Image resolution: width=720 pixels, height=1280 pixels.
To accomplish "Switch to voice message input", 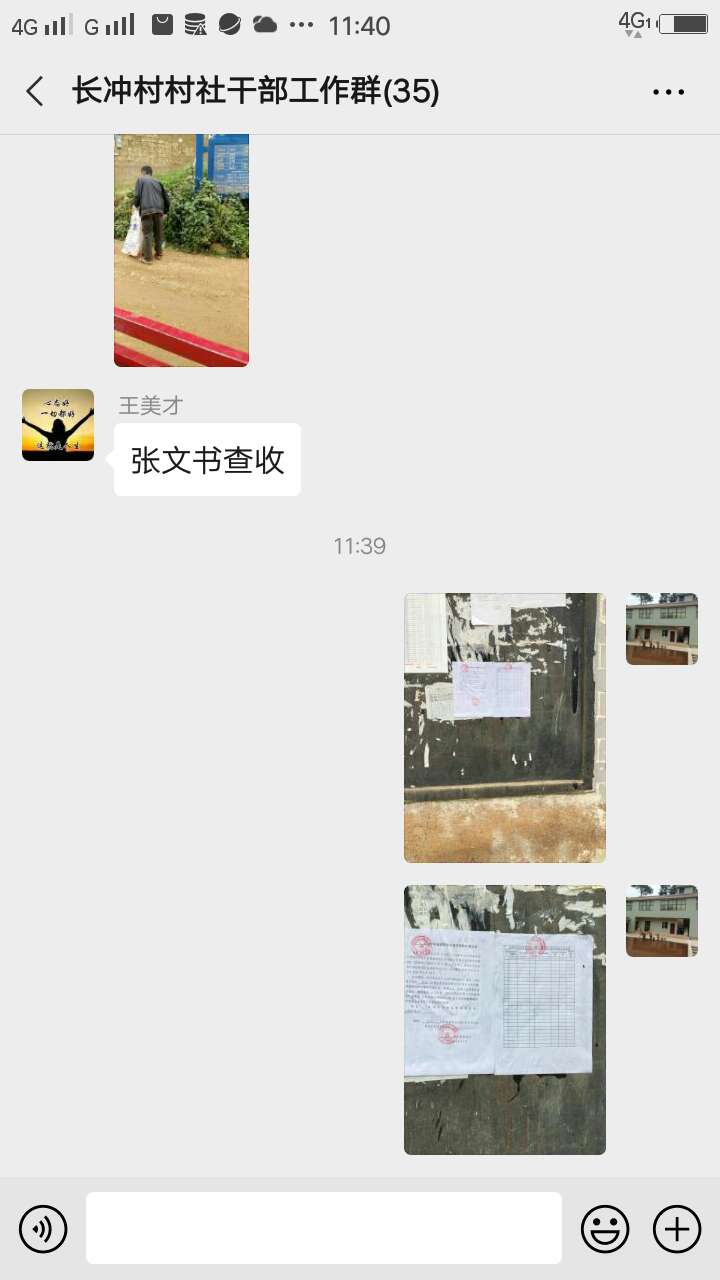I will click(43, 1228).
